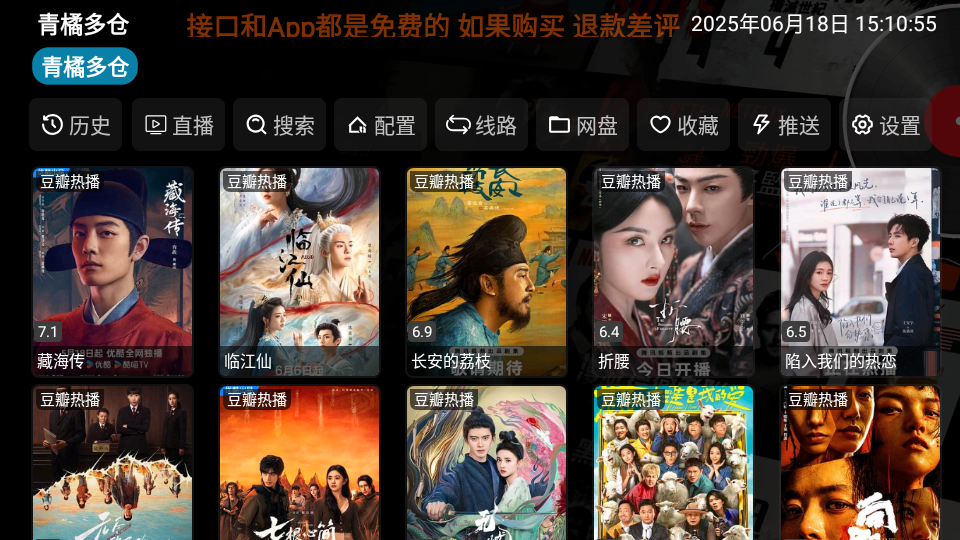The image size is (960, 540).
Task: Open the 设置 settings button
Action: pyautogui.click(x=885, y=125)
